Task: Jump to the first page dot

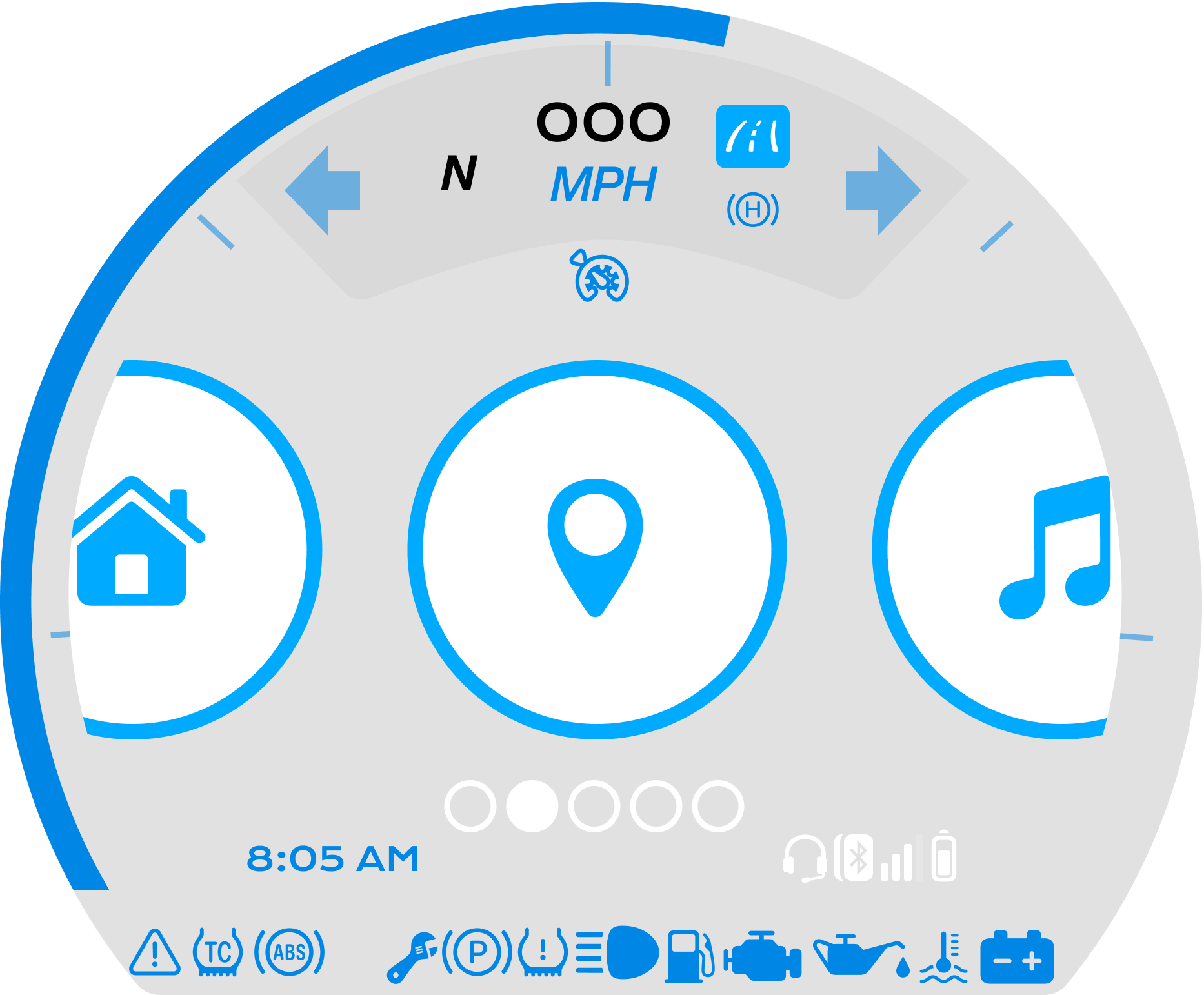Action: coord(470,806)
